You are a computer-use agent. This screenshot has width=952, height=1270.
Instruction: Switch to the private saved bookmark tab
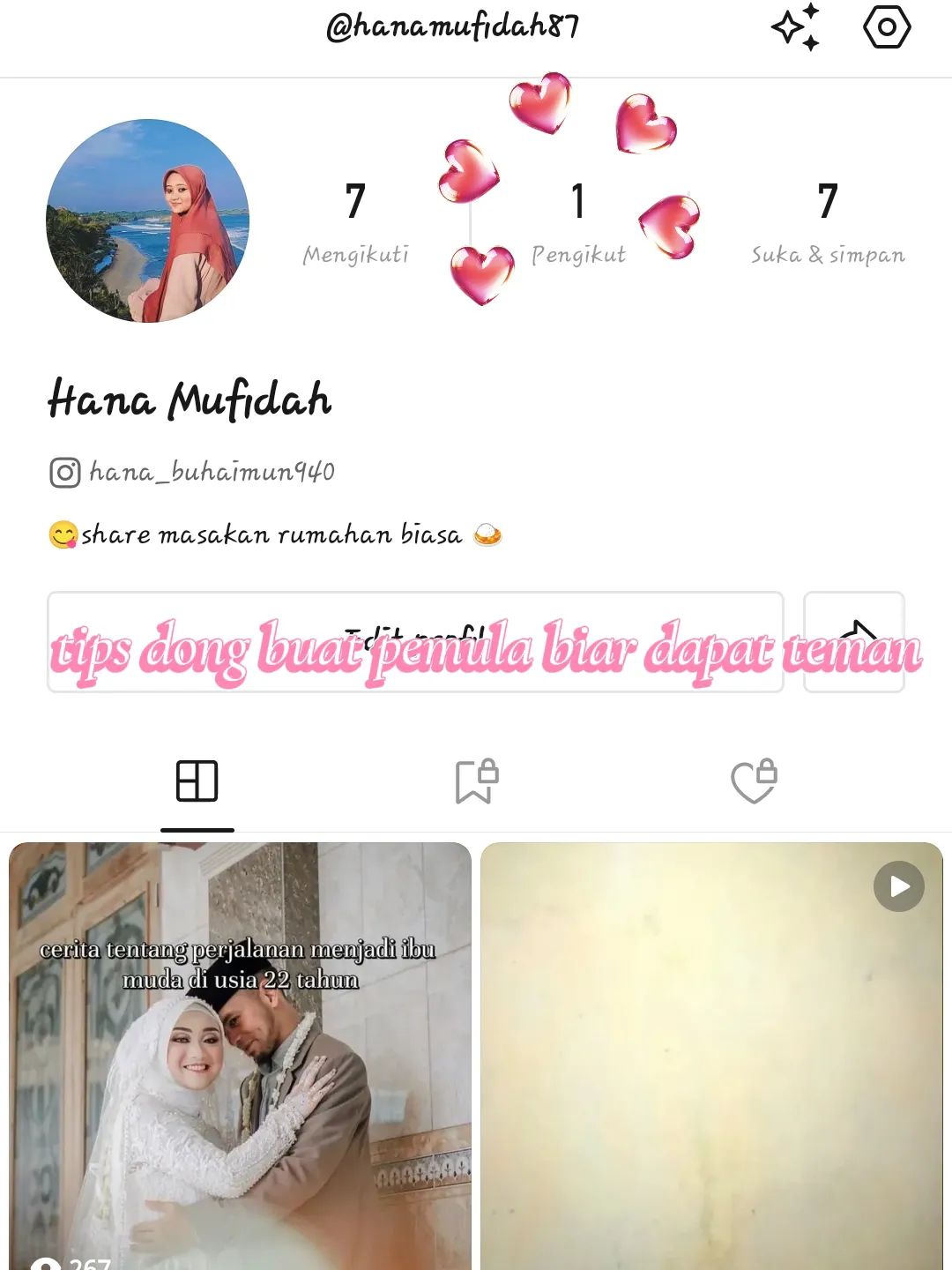(x=476, y=781)
